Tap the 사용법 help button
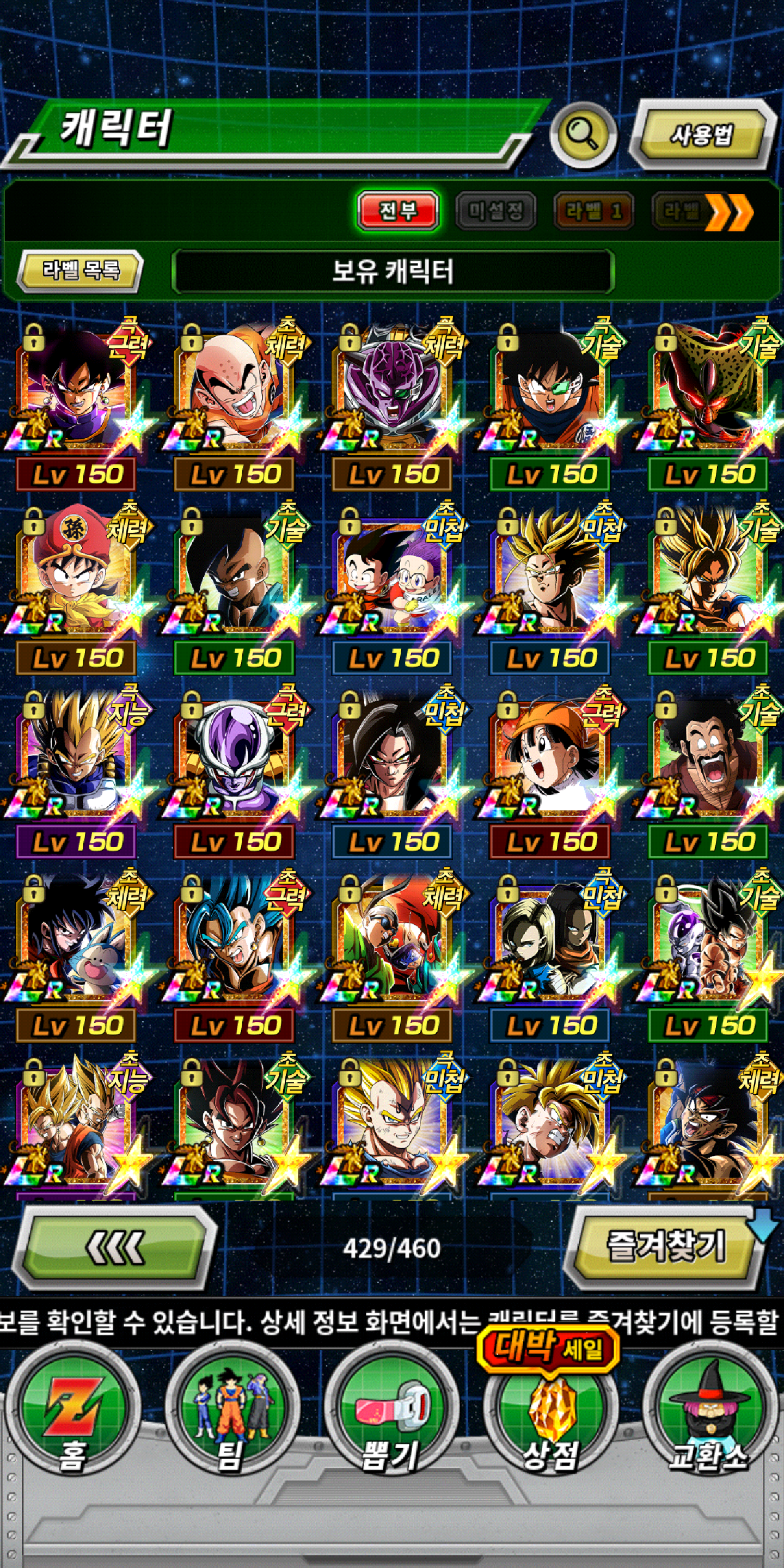 pyautogui.click(x=702, y=134)
